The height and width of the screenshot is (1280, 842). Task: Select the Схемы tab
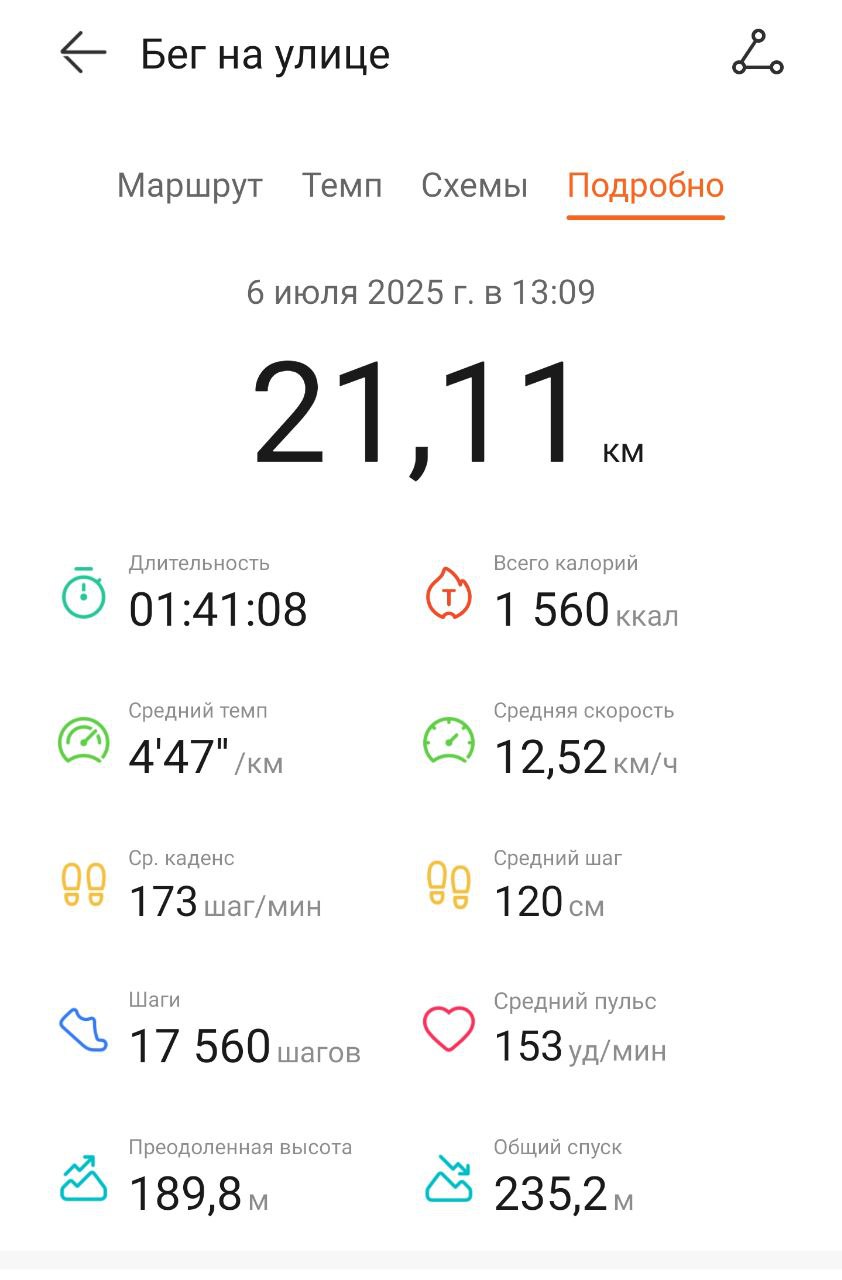point(474,186)
